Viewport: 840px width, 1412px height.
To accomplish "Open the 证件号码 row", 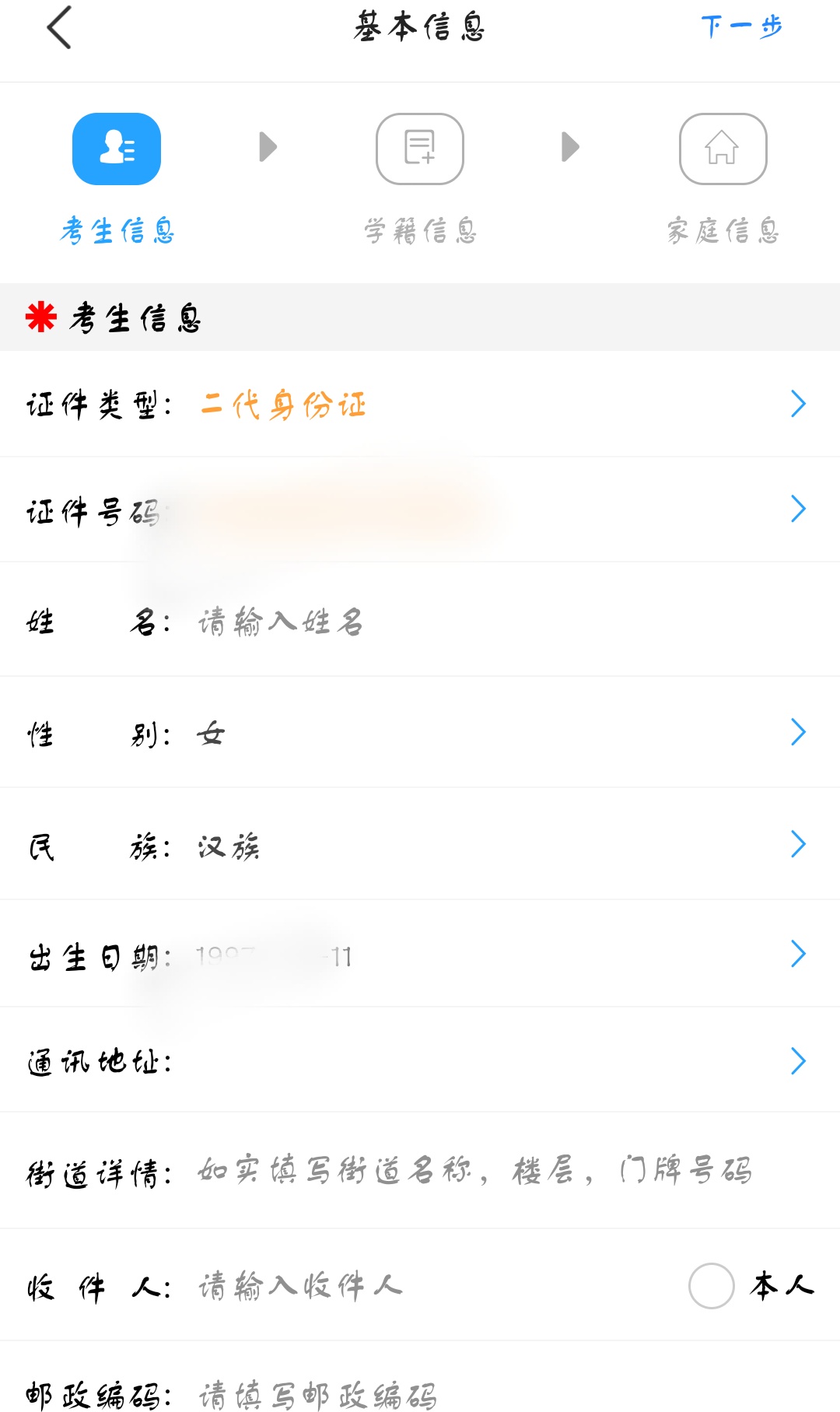I will [420, 510].
